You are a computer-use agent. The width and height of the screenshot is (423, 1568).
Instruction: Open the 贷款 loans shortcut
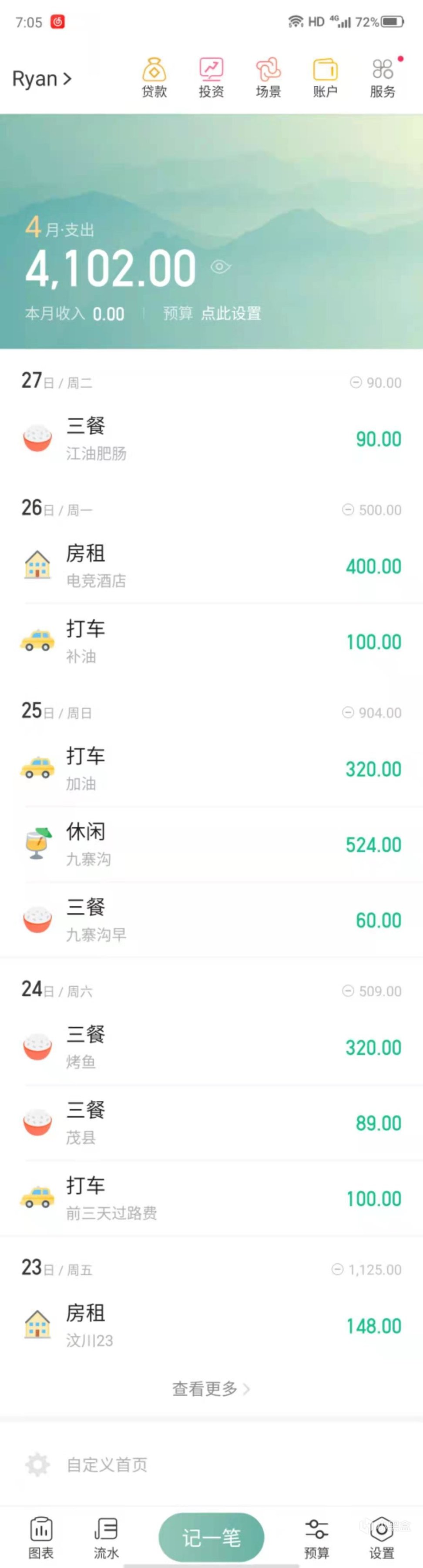154,78
